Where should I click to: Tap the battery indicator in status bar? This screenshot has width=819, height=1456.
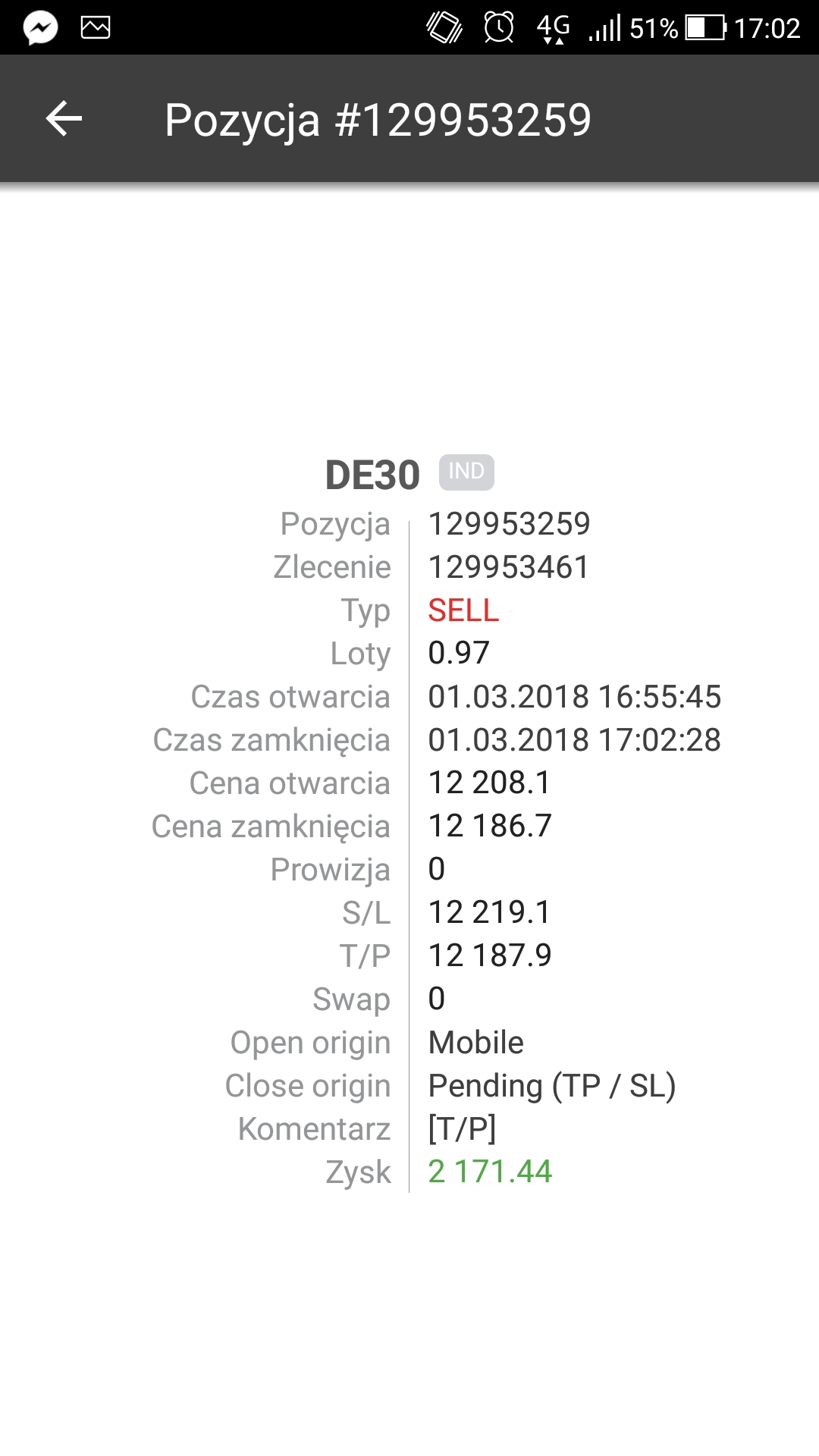tap(706, 26)
